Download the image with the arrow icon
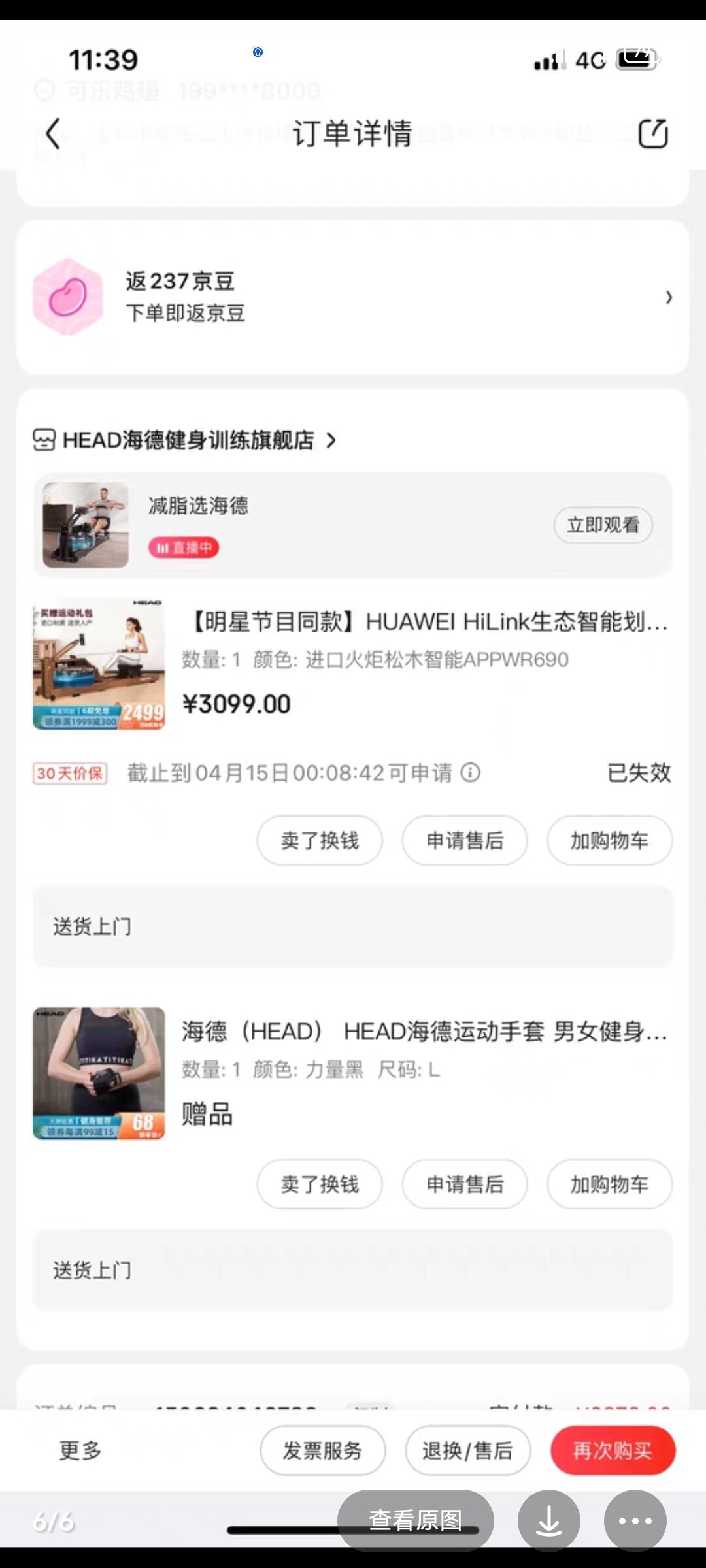This screenshot has height=1568, width=706. [x=548, y=1520]
